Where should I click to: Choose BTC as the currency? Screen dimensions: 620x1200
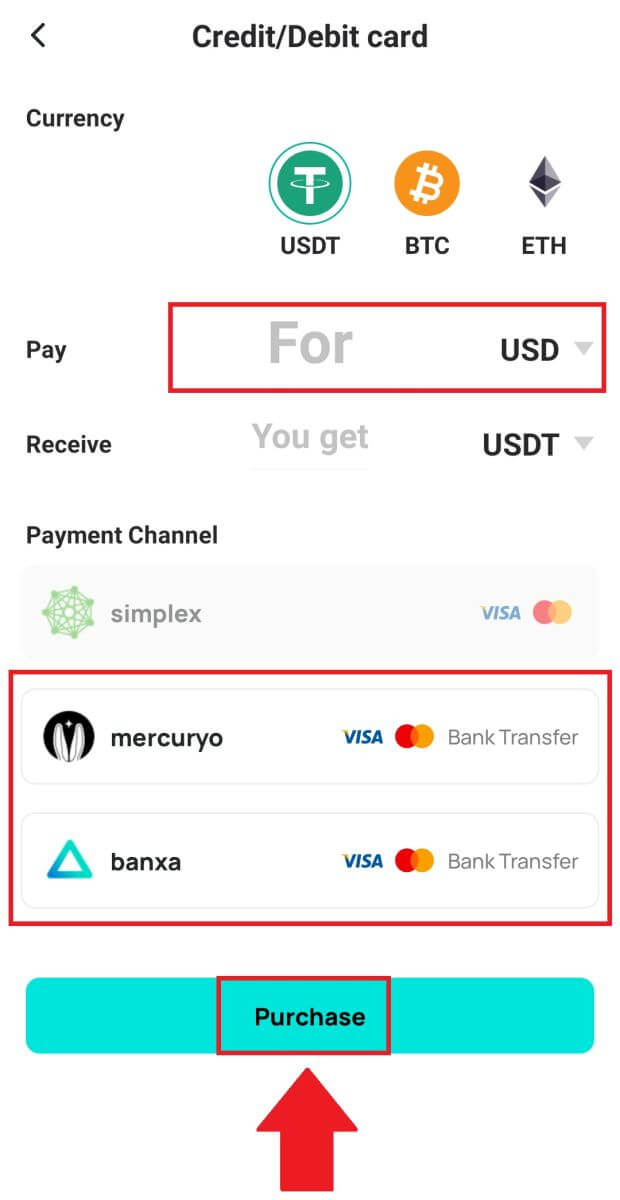pos(427,185)
